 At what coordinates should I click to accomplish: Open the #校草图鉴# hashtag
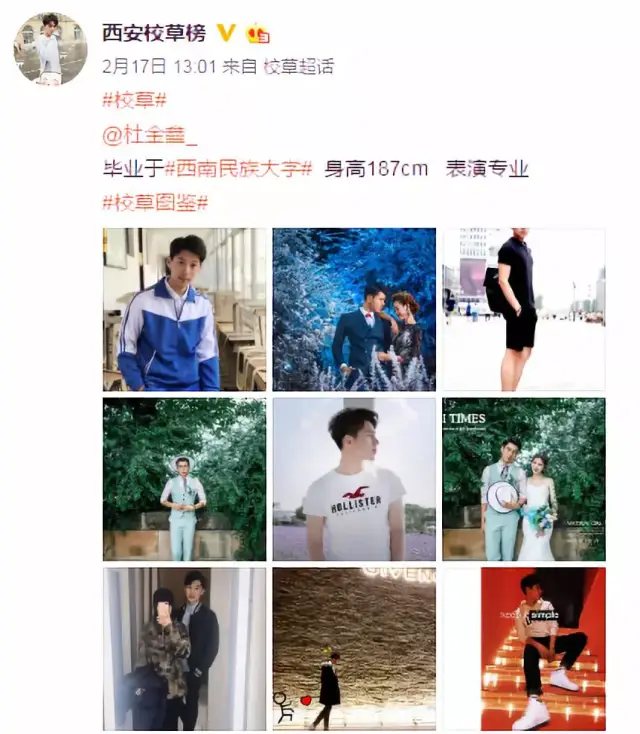[x=155, y=202]
